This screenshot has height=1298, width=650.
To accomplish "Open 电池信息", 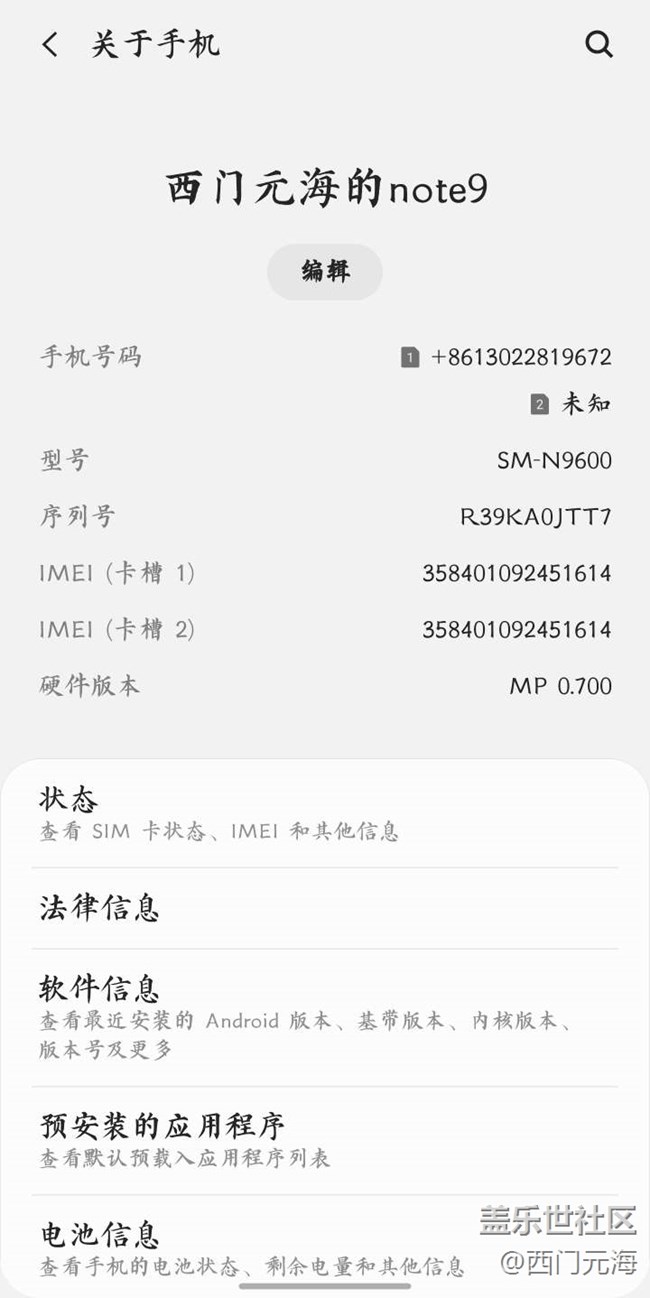I will point(325,1248).
